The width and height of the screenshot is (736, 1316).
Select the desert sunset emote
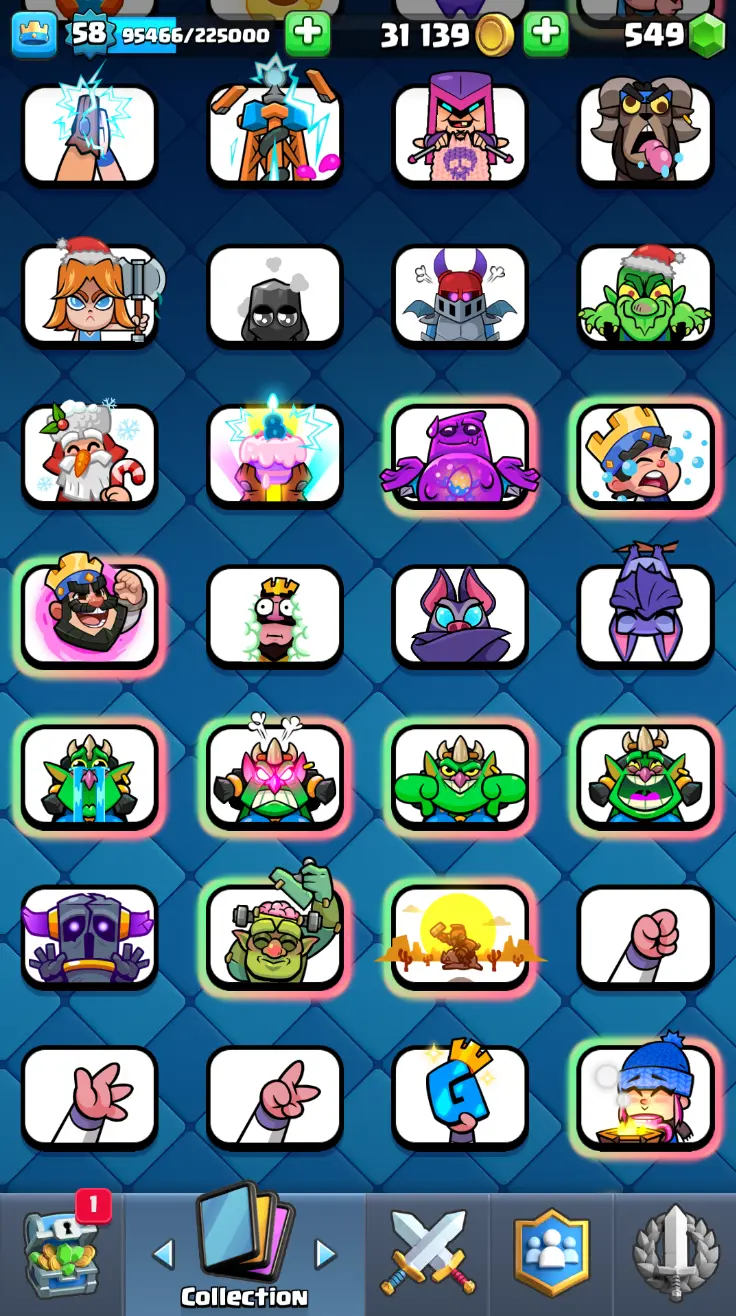460,936
